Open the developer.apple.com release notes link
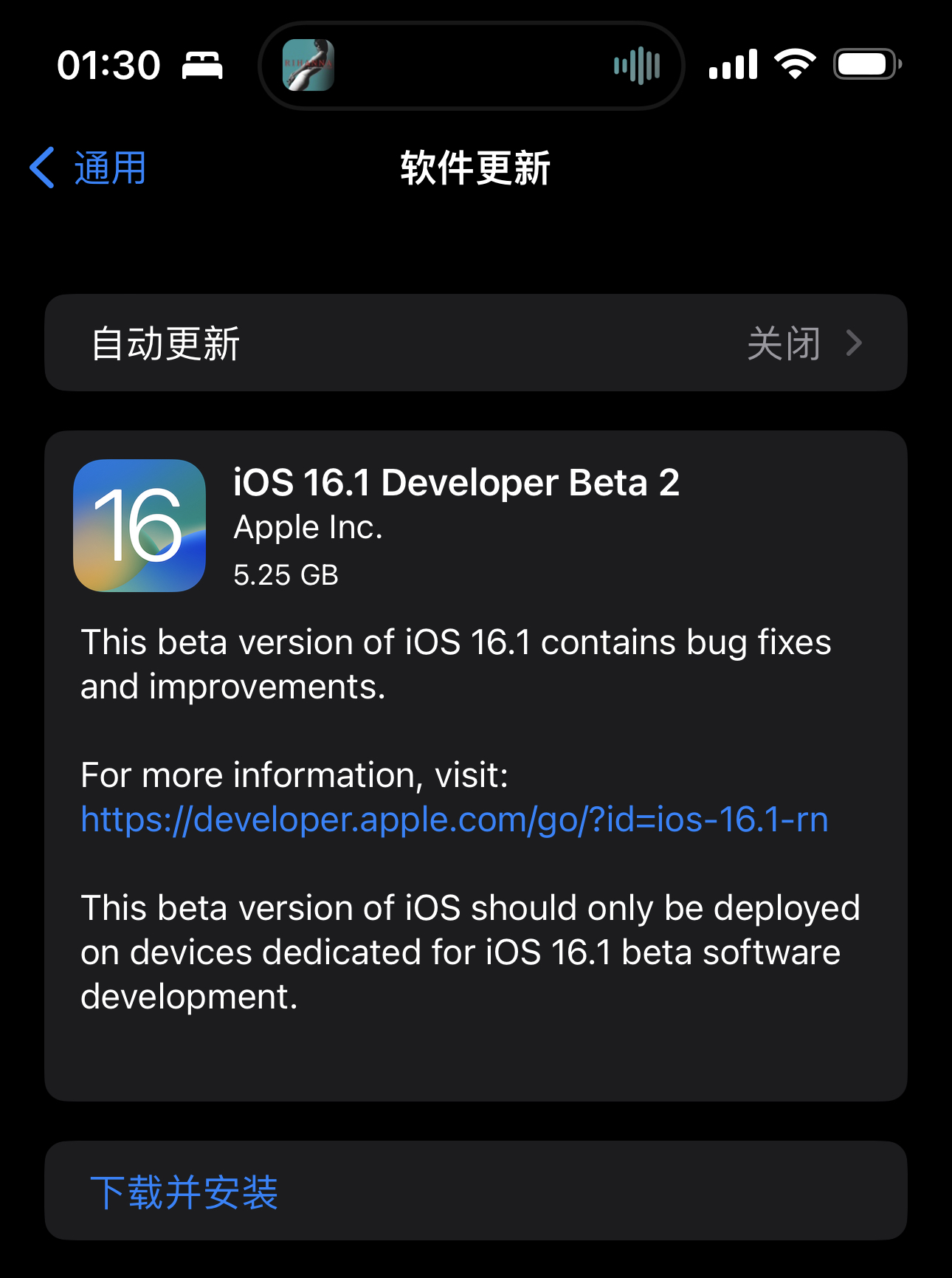This screenshot has height=1278, width=952. click(x=454, y=819)
